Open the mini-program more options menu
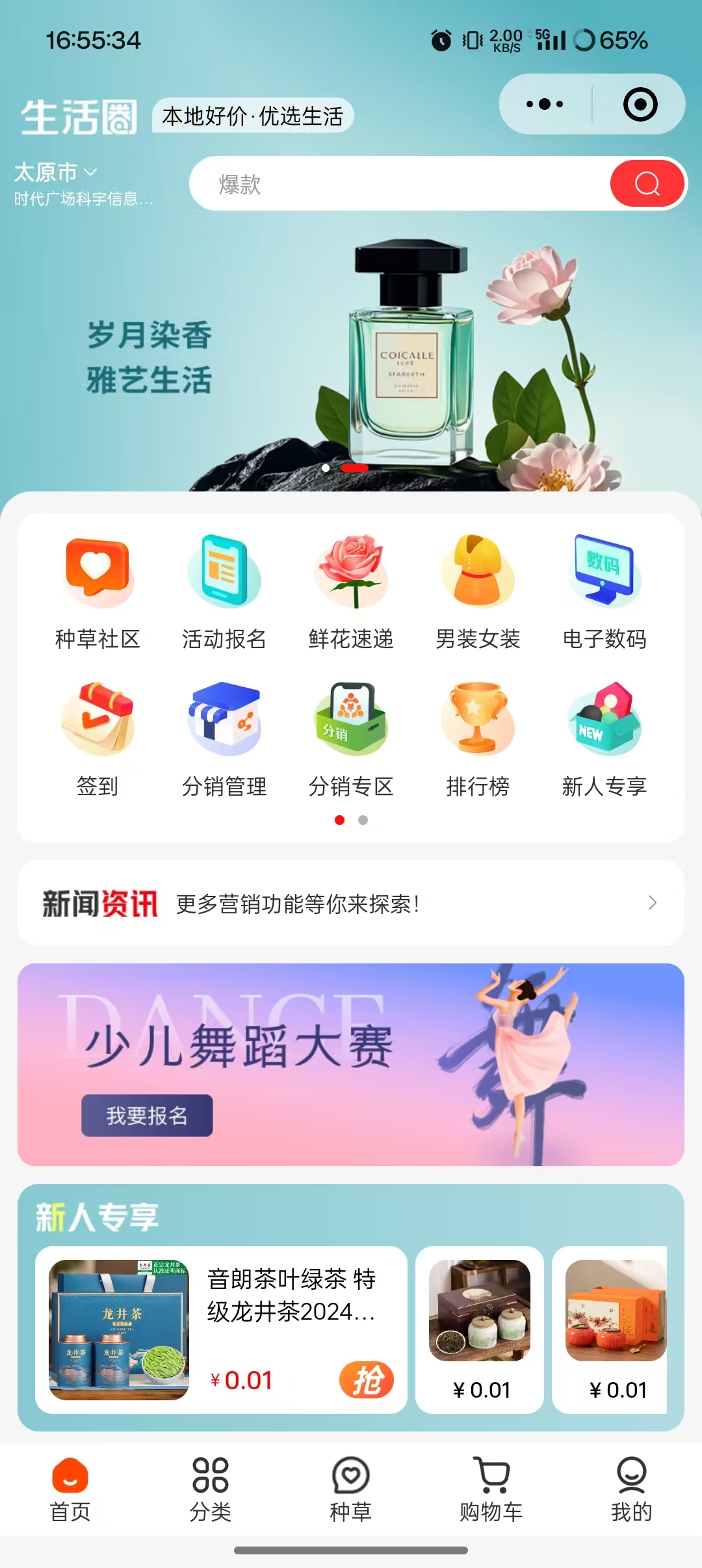 pyautogui.click(x=545, y=104)
